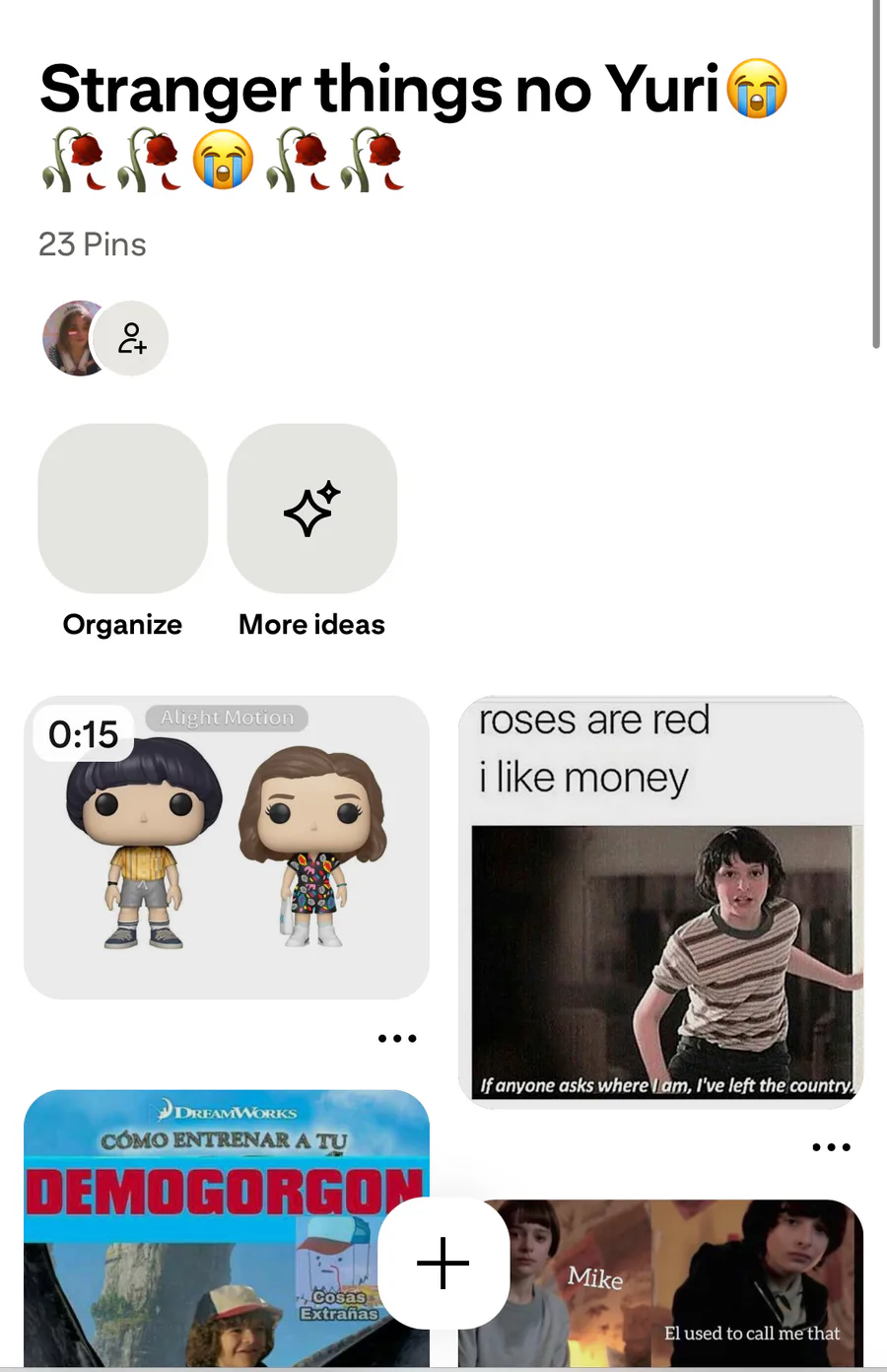Open More ideas for this board
The width and height of the screenshot is (887, 1372).
[311, 509]
